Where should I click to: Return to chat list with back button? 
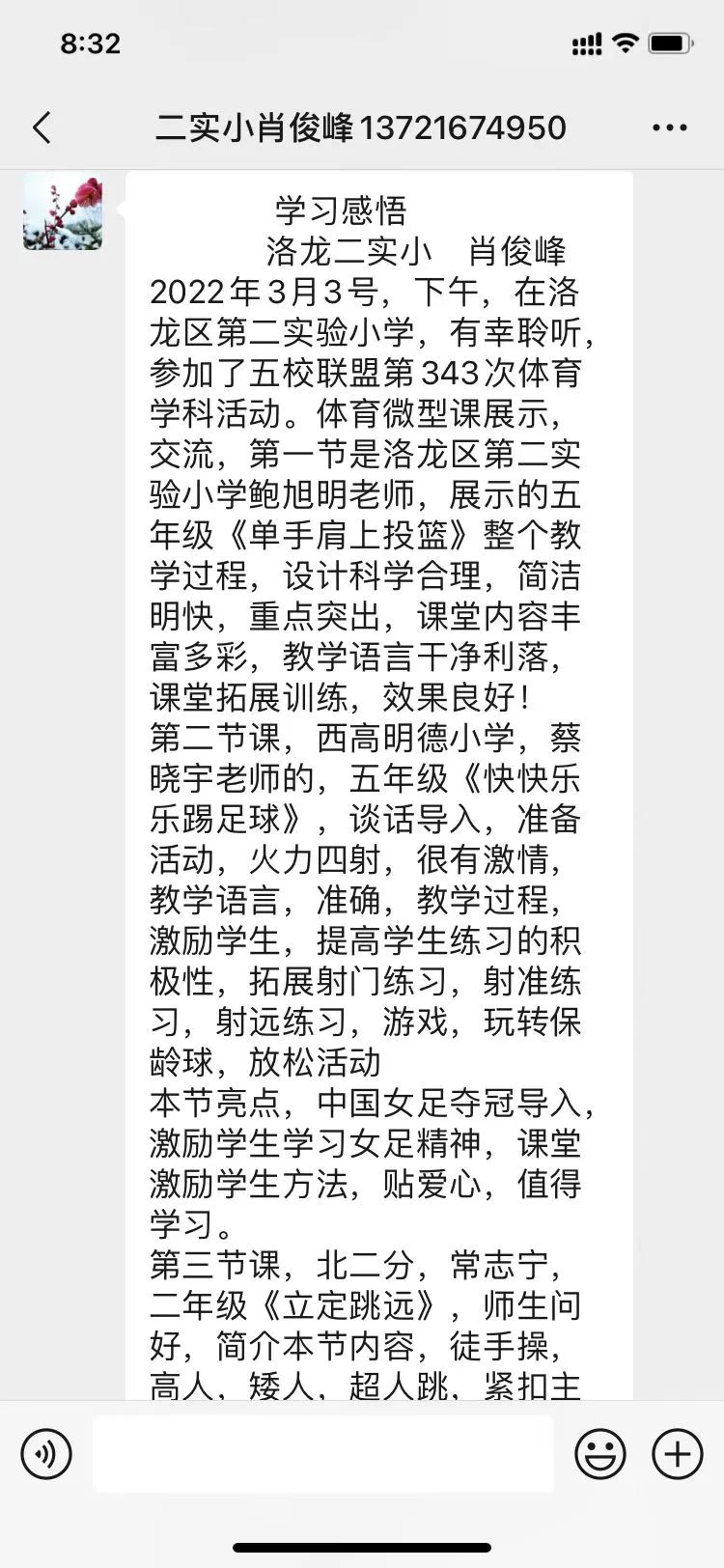point(41,126)
